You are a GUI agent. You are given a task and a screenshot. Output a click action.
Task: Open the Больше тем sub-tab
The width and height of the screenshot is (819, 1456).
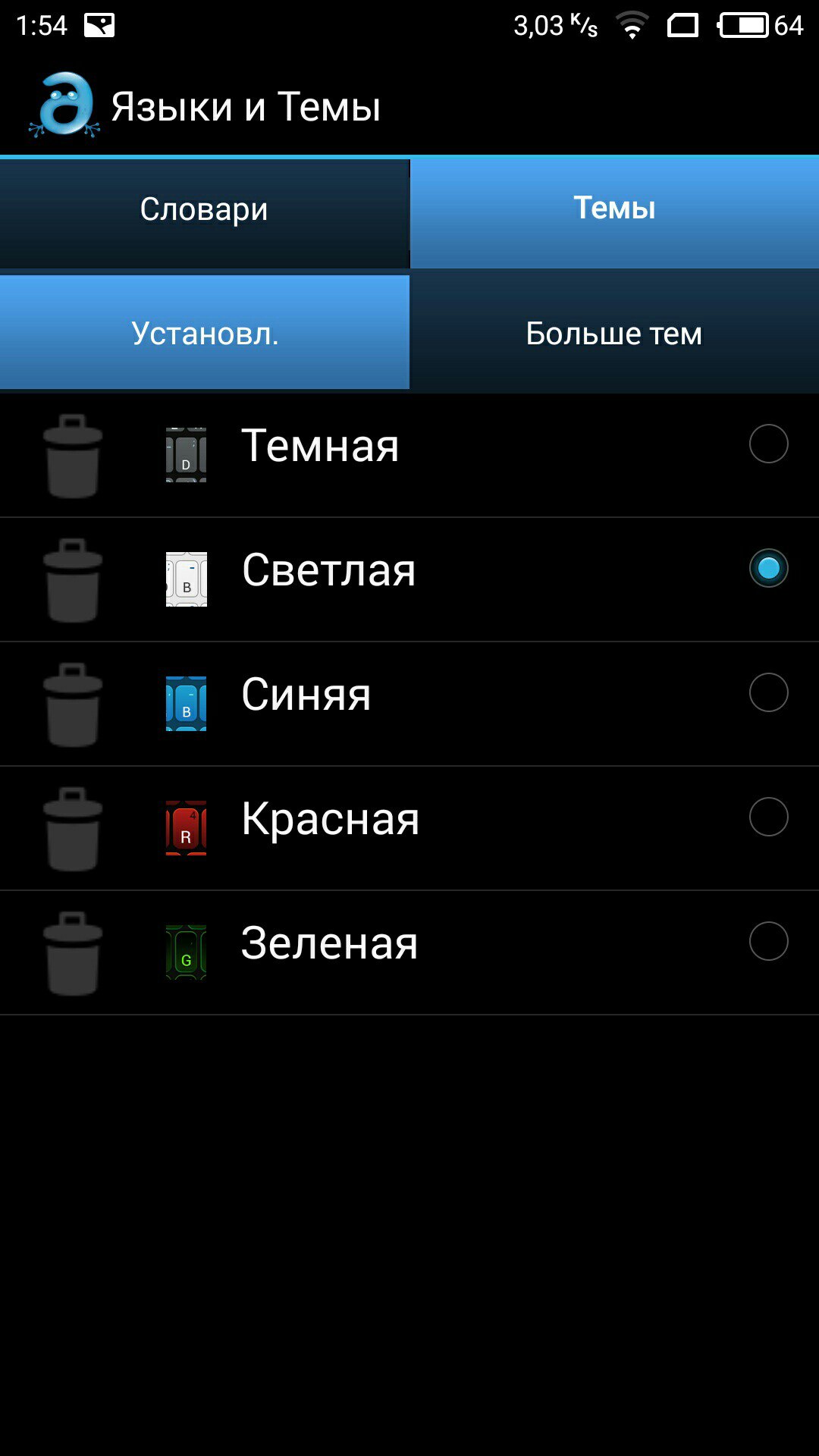click(614, 334)
